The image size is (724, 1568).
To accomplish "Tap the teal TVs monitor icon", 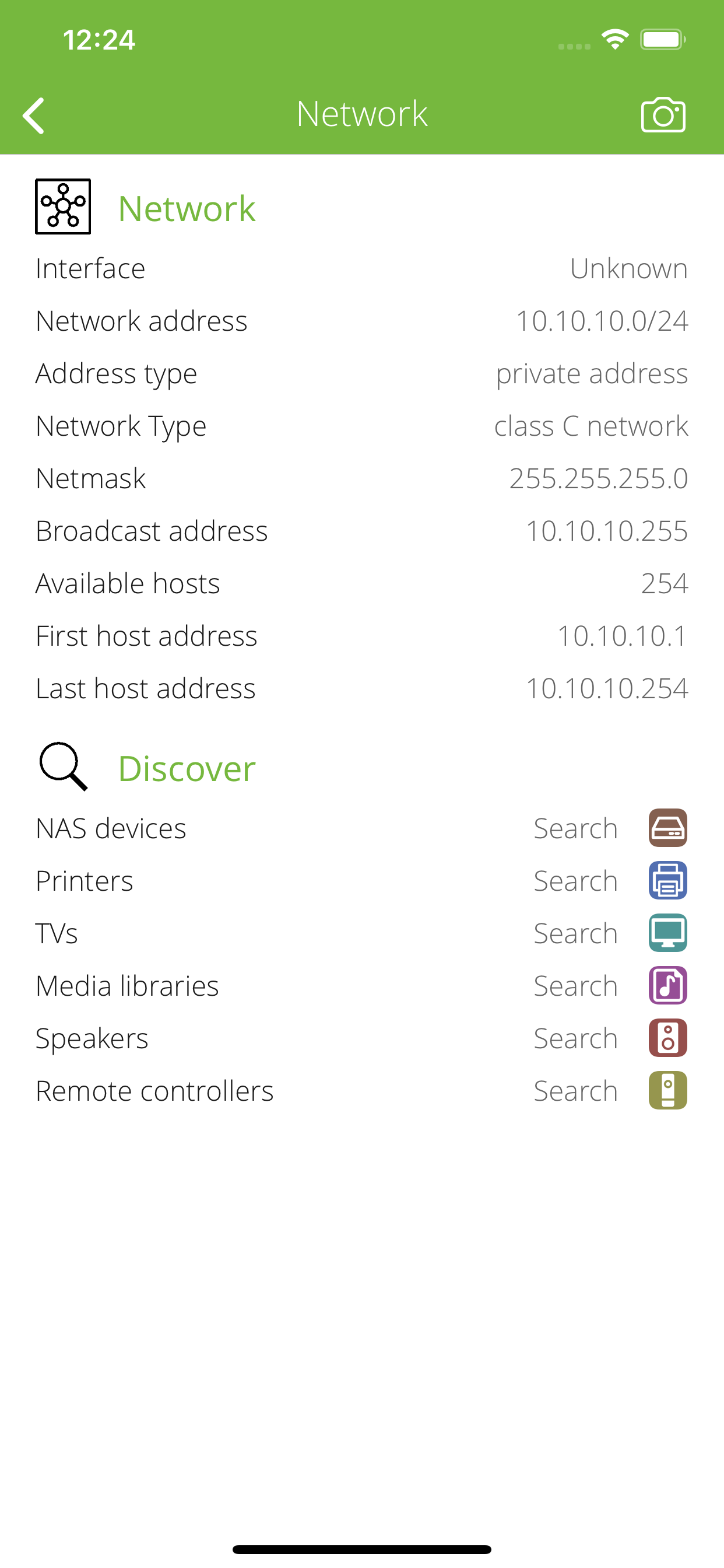I will tap(667, 933).
